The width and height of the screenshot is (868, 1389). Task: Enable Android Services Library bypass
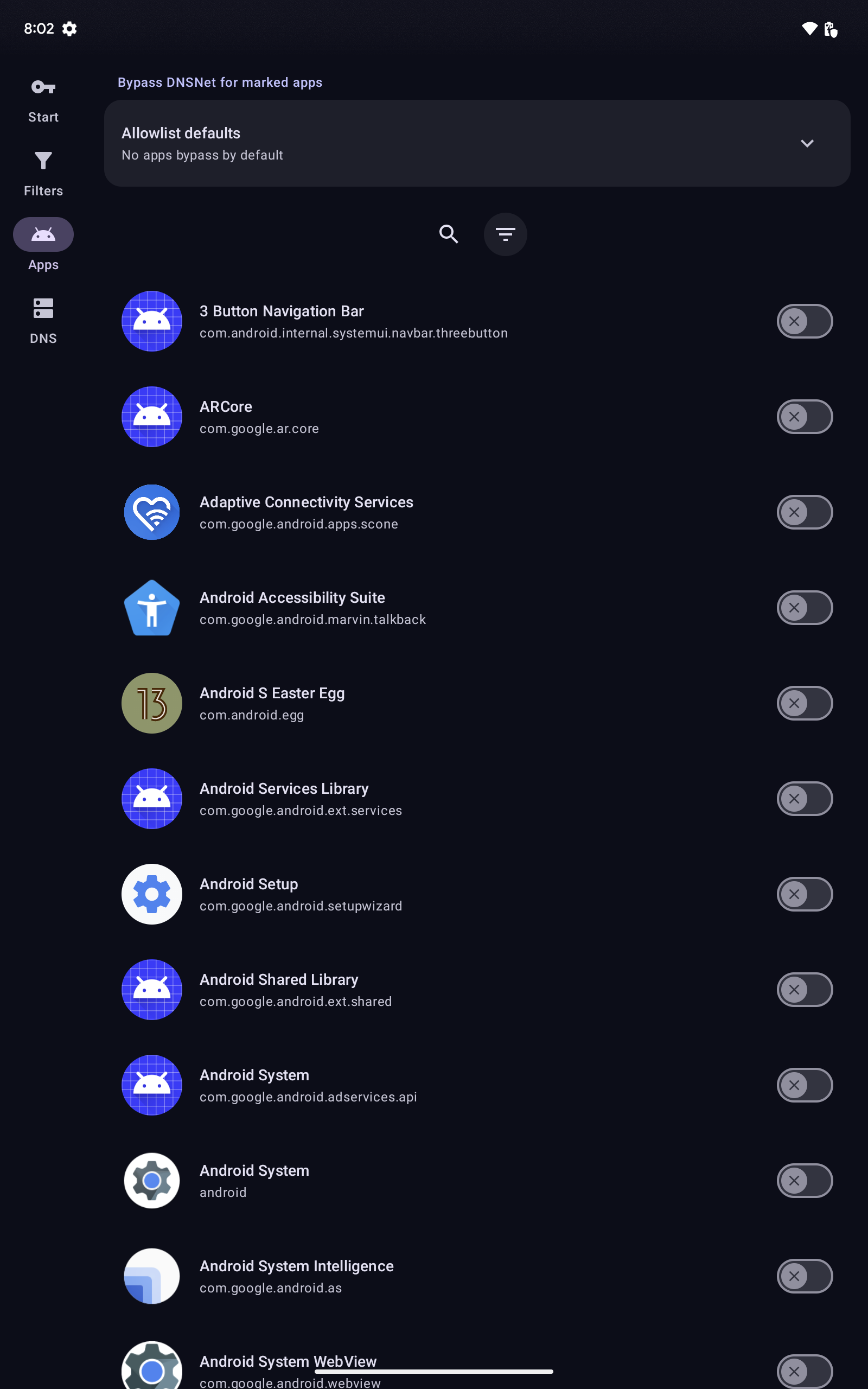point(805,798)
